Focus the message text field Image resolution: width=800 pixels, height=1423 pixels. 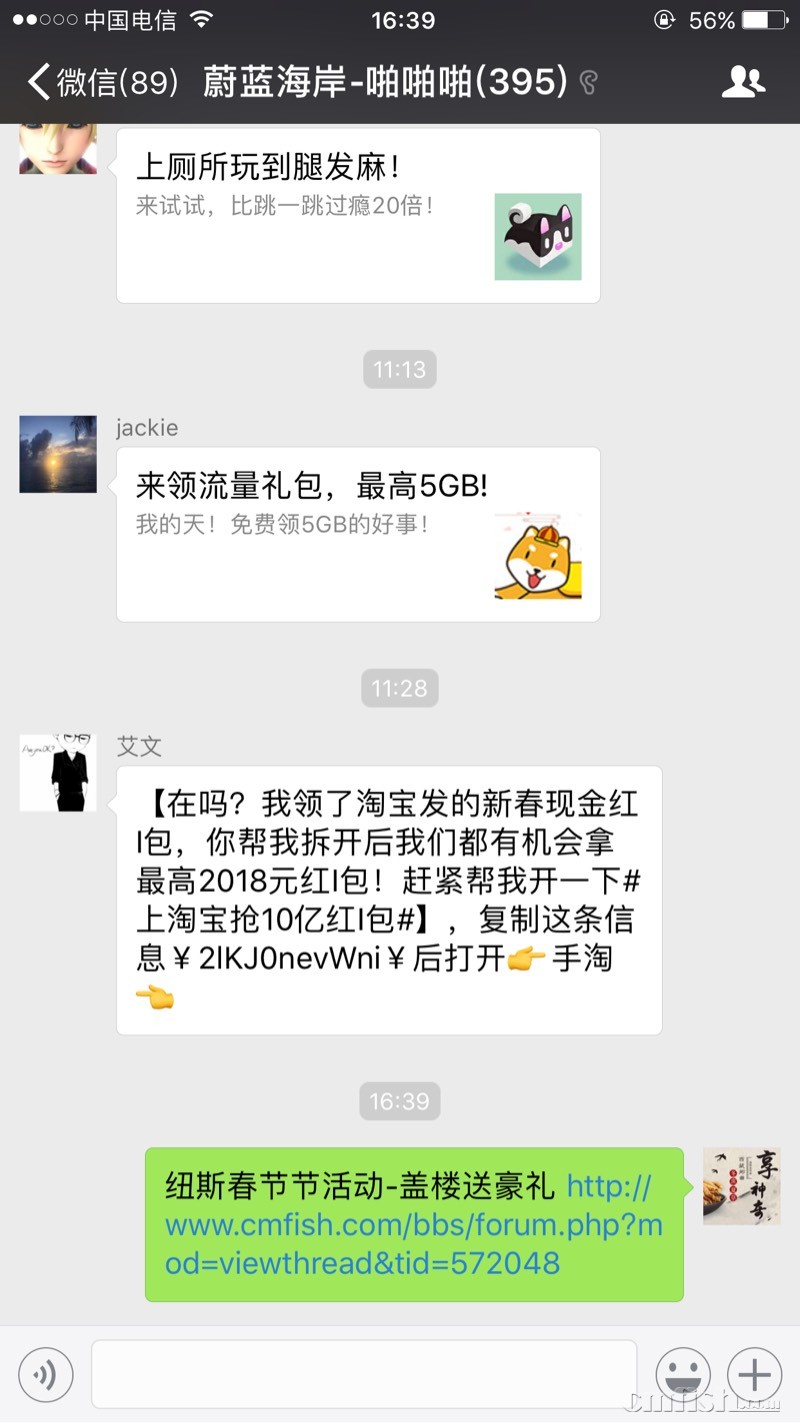364,1375
